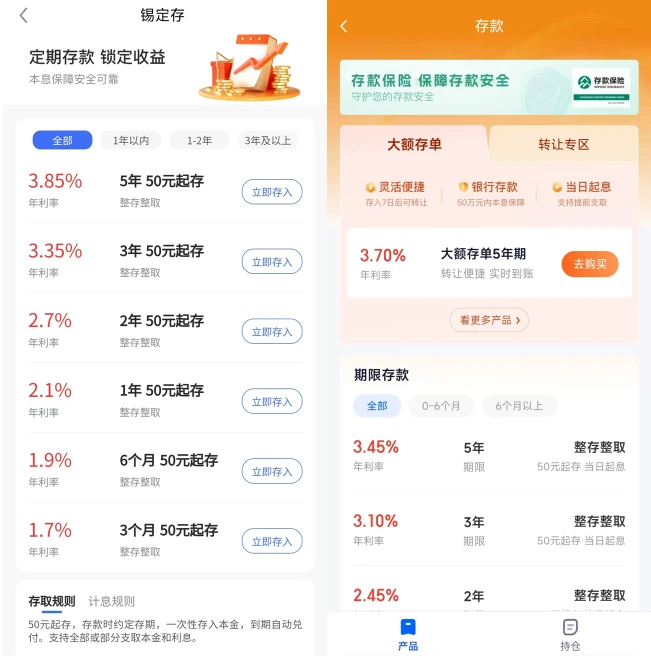Image resolution: width=651 pixels, height=660 pixels.
Task: Tap 立即存入 for the 1.9% 6个月 deposit
Action: click(272, 472)
